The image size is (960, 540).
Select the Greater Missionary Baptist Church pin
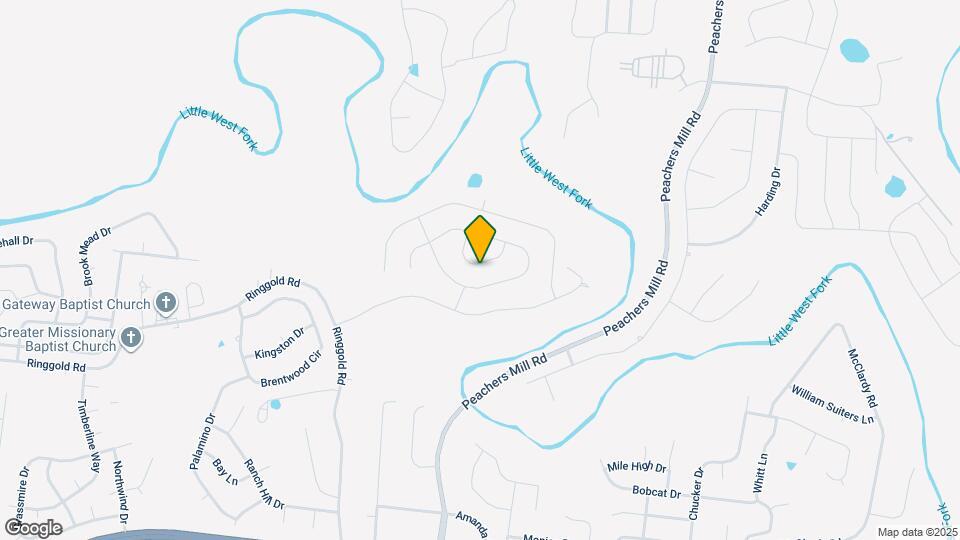[x=131, y=338]
